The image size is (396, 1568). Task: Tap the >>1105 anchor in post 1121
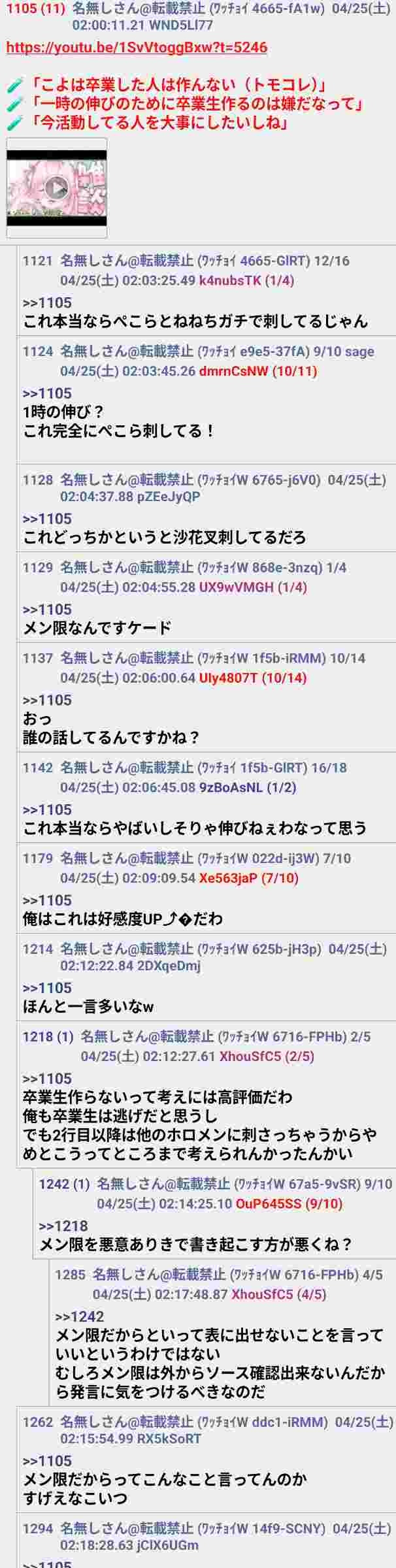click(x=47, y=302)
